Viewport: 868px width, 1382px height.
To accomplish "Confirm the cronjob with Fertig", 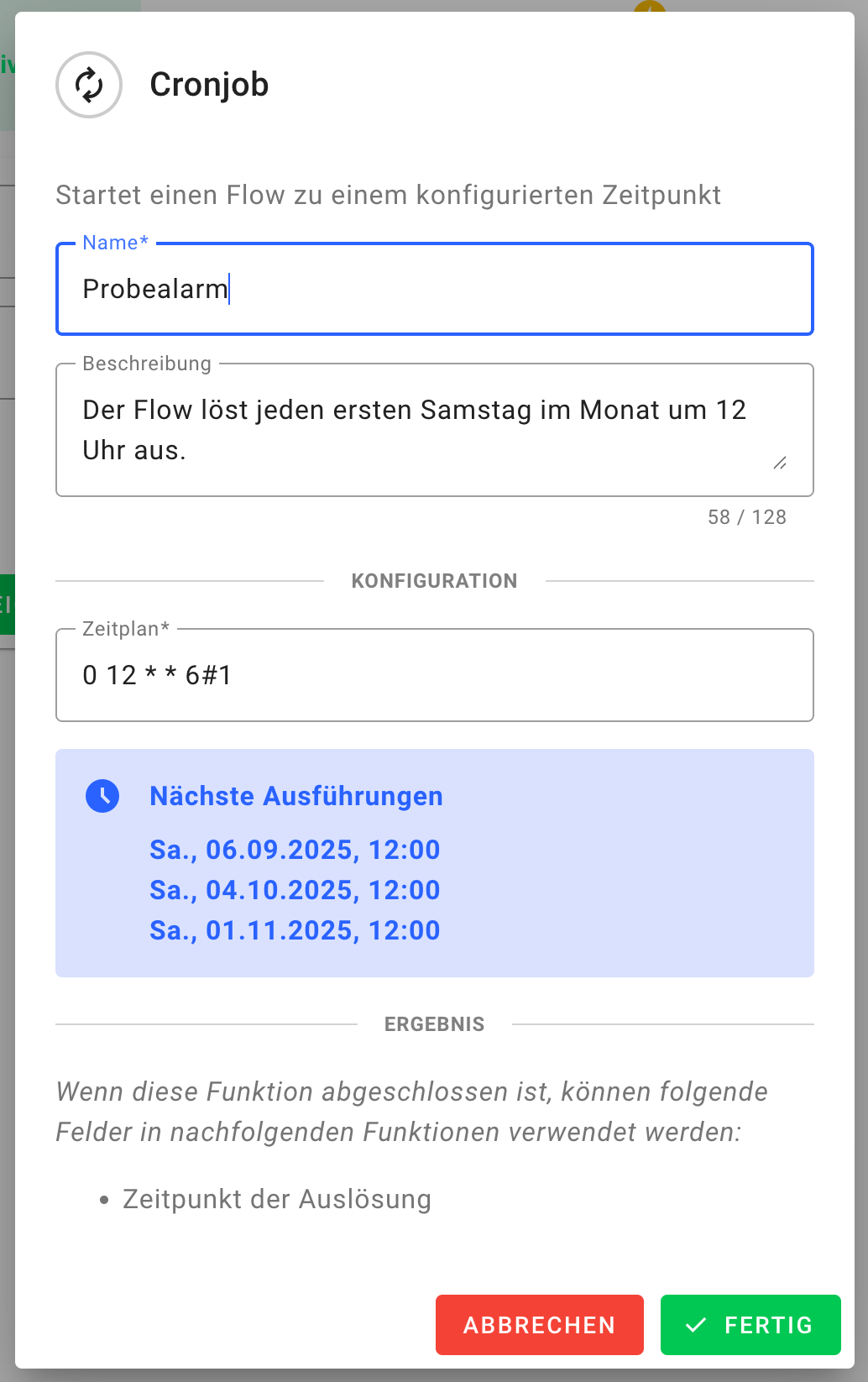I will click(750, 1325).
